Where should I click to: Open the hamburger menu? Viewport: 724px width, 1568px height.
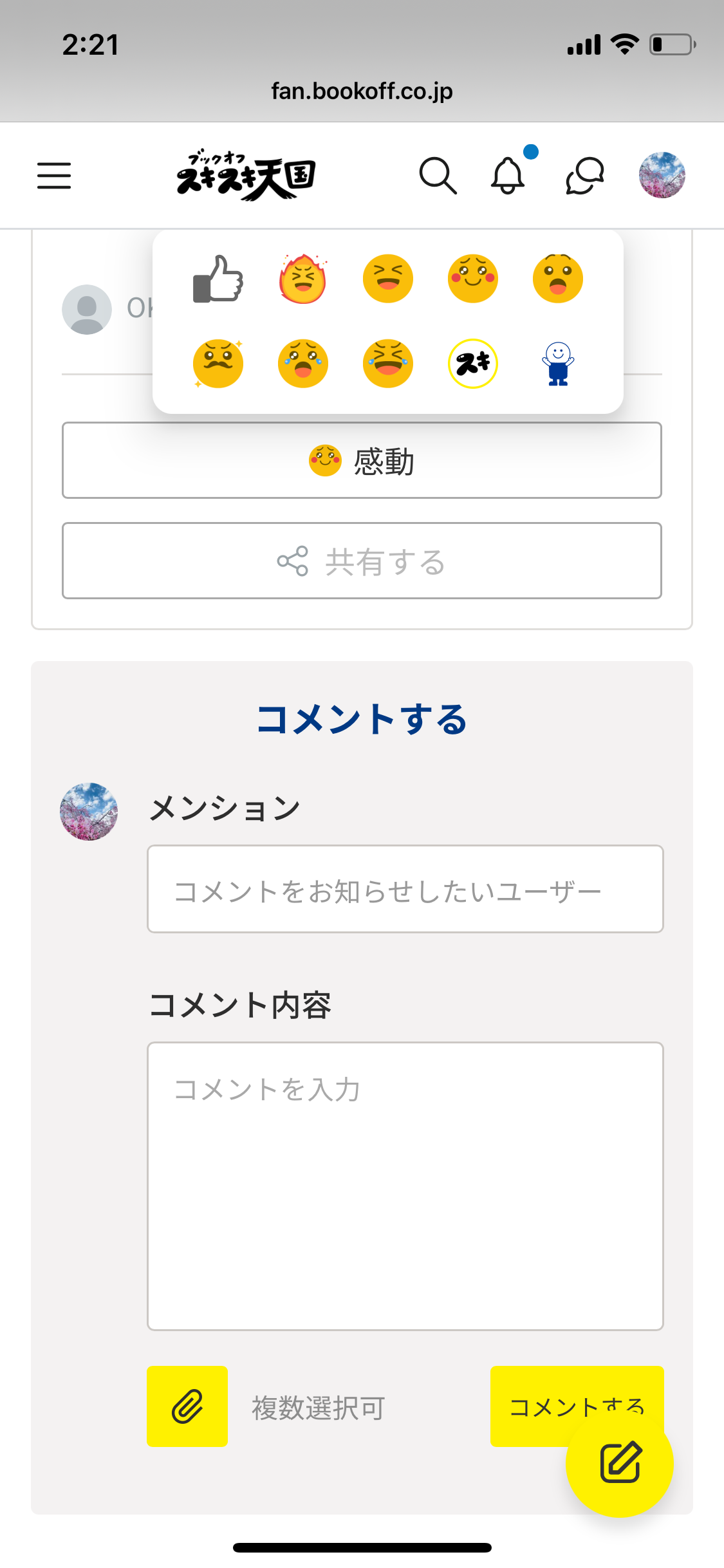(54, 176)
